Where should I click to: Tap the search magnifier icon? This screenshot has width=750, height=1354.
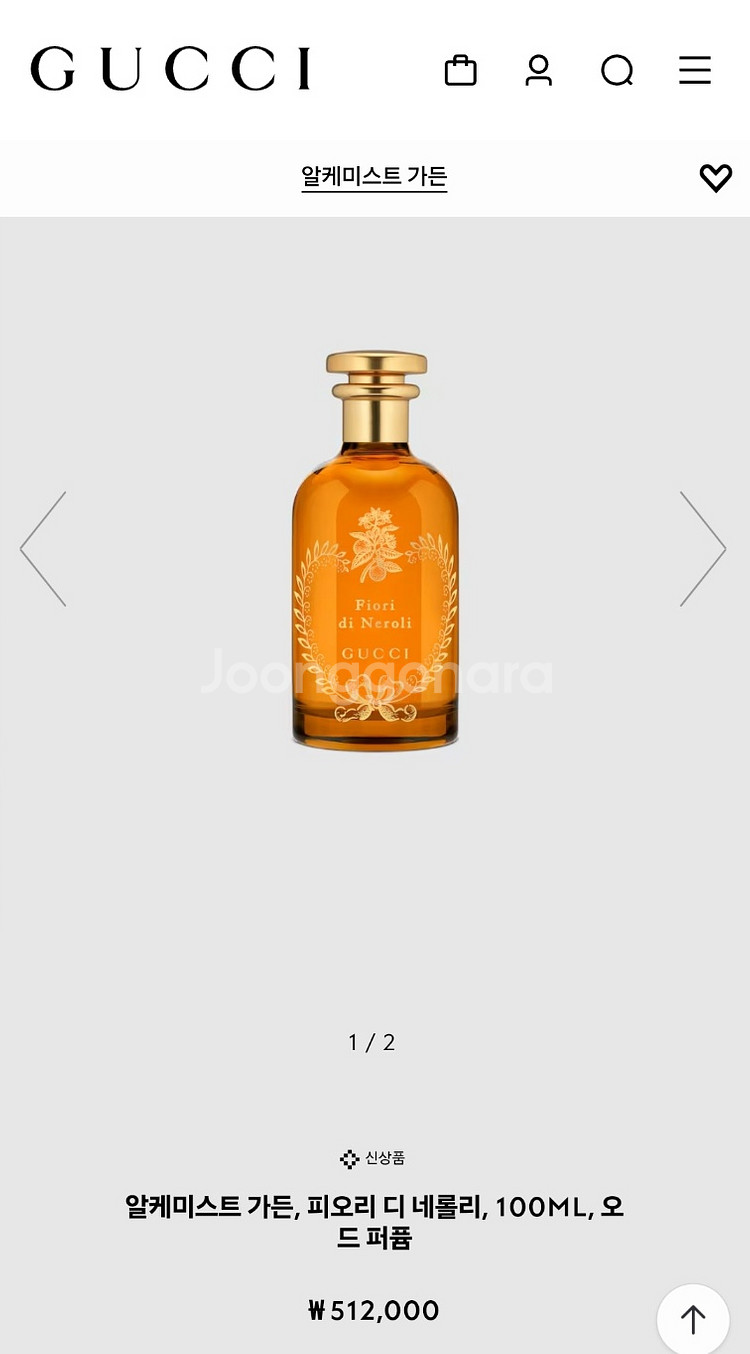click(617, 70)
